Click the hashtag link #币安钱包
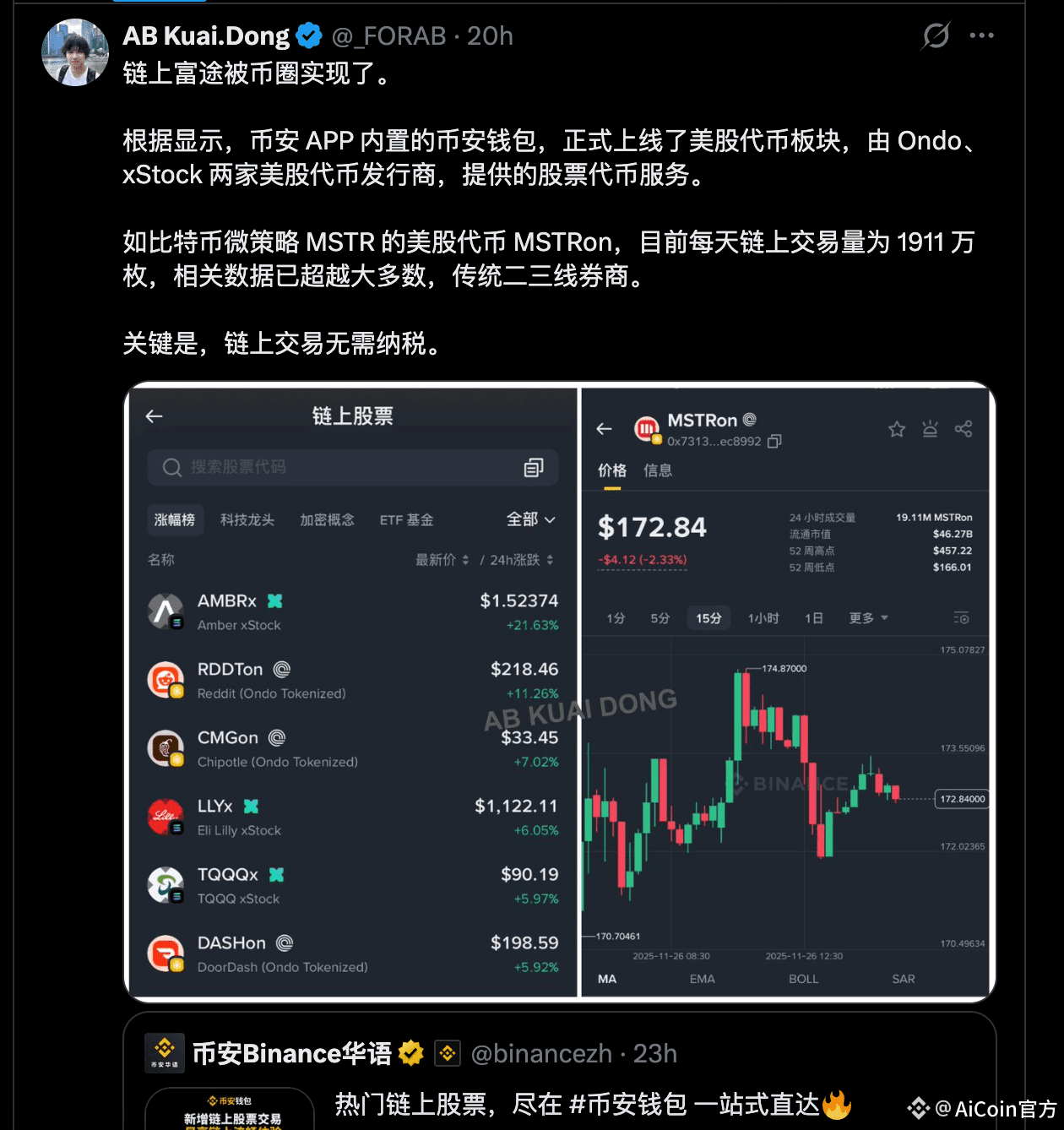This screenshot has height=1130, width=1064. [632, 1104]
